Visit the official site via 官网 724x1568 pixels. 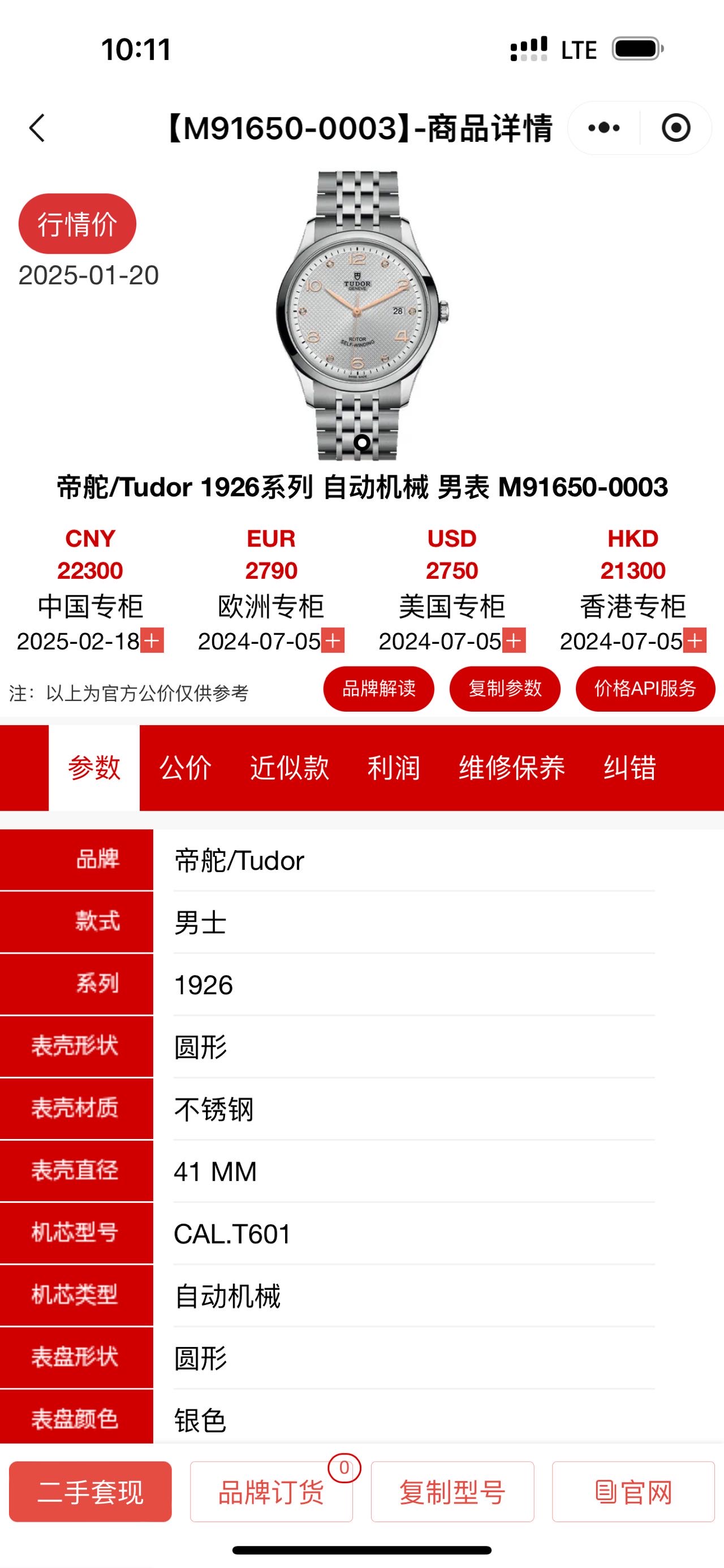pyautogui.click(x=633, y=1492)
